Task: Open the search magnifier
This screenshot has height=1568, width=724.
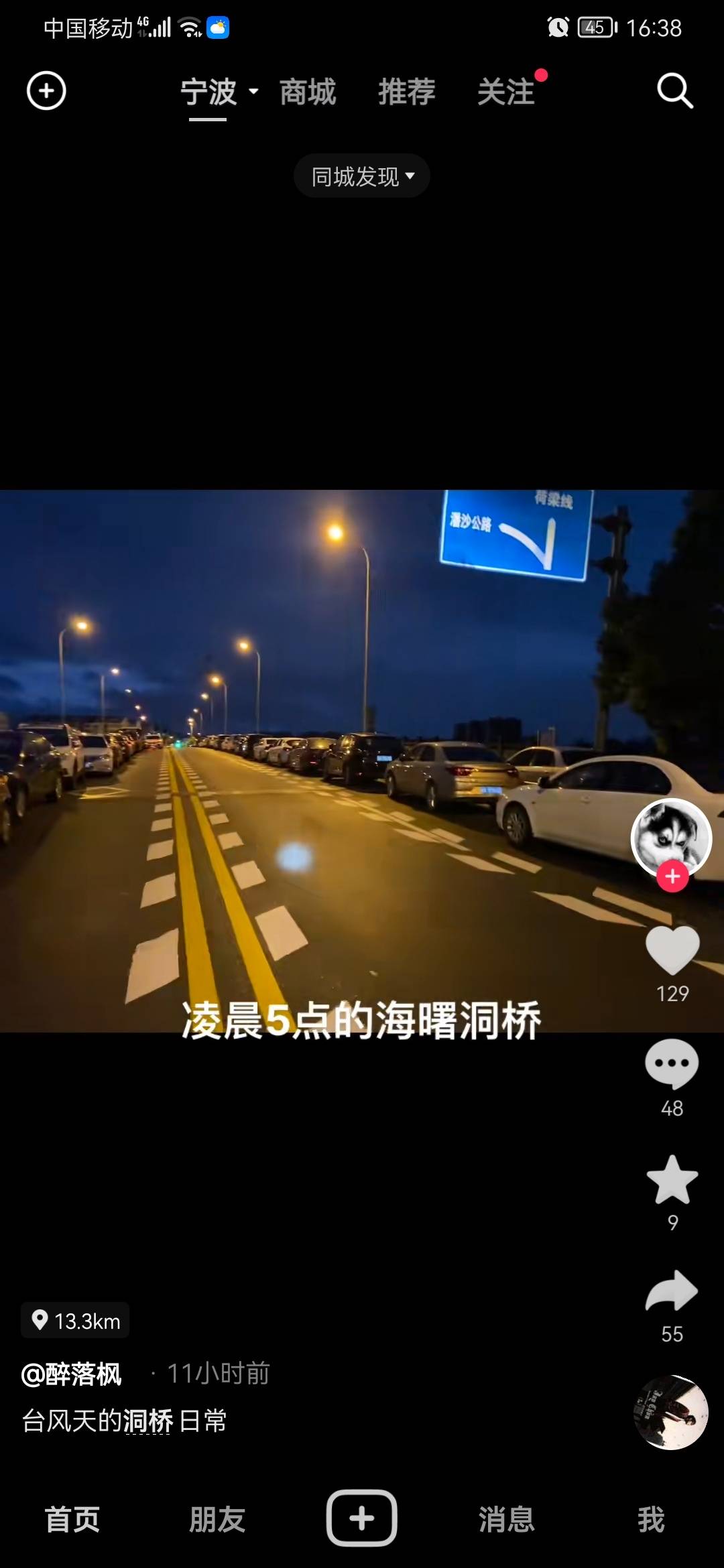Action: (674, 90)
